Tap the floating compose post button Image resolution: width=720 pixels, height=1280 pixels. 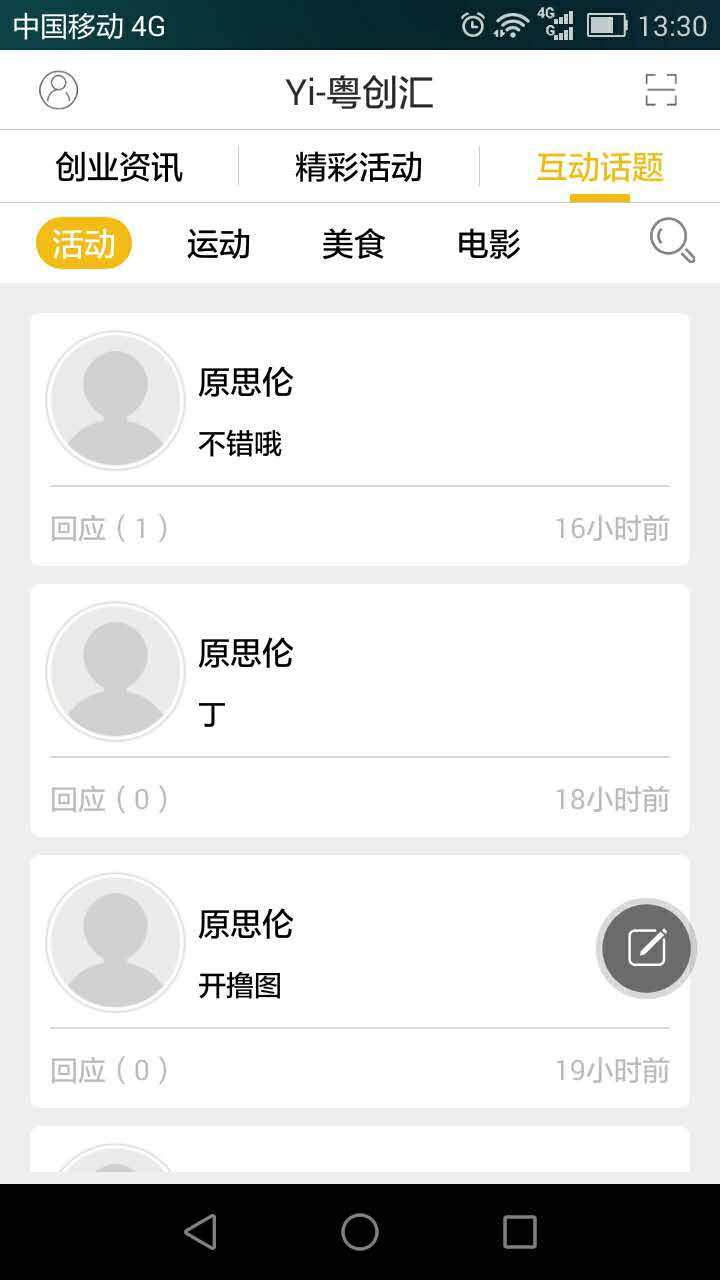click(645, 948)
